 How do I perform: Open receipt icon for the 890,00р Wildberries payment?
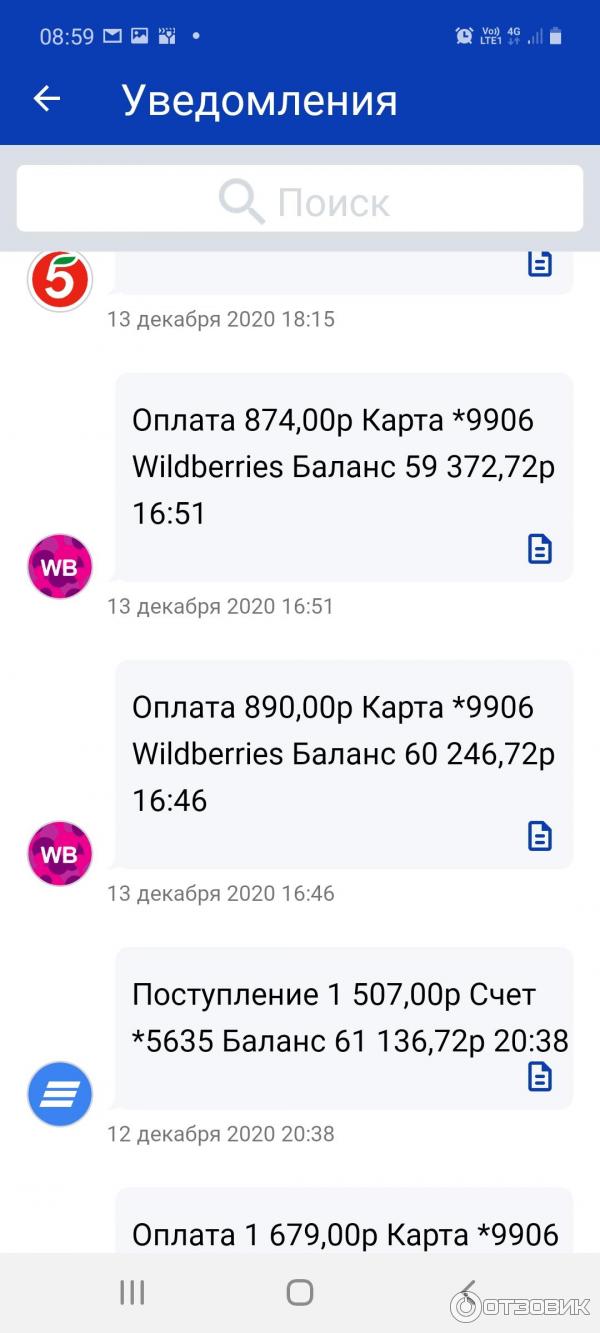[540, 836]
